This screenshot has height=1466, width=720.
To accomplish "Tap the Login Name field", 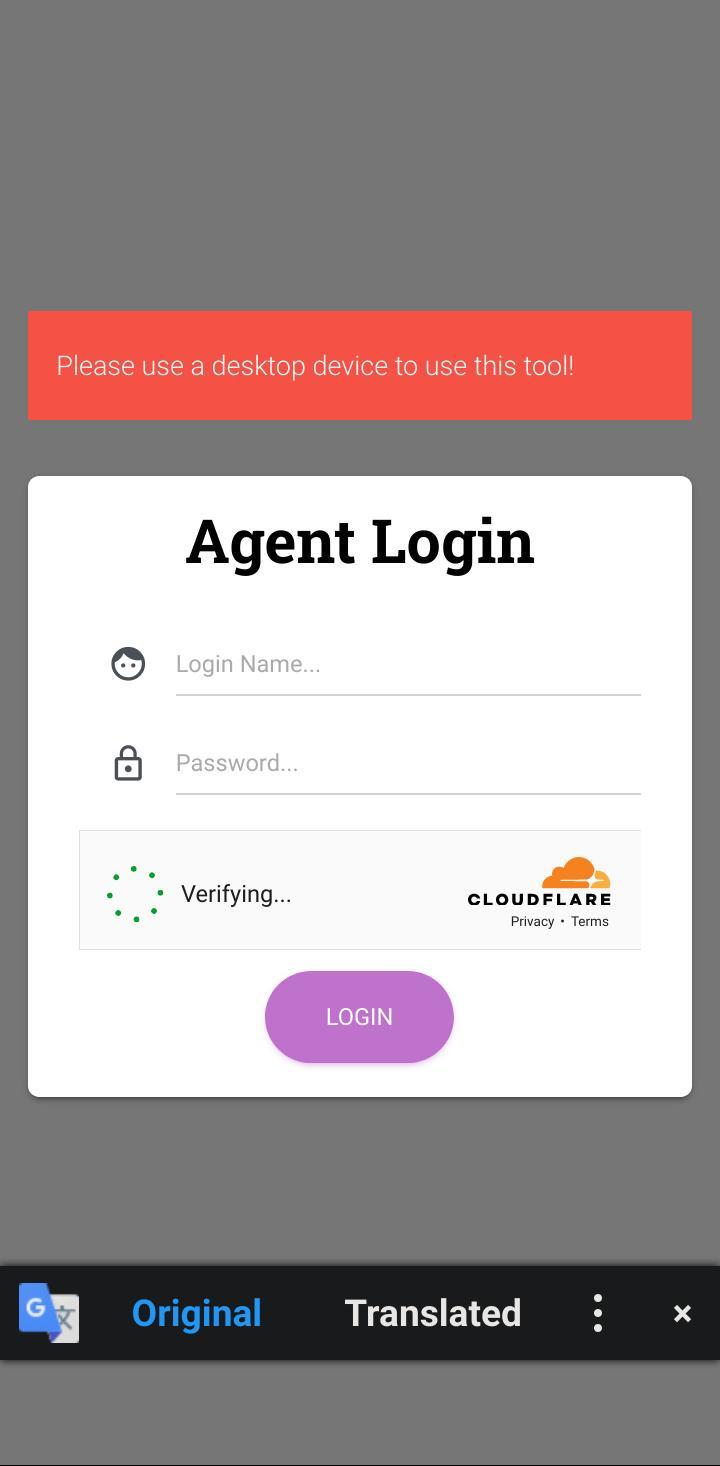I will [408, 664].
